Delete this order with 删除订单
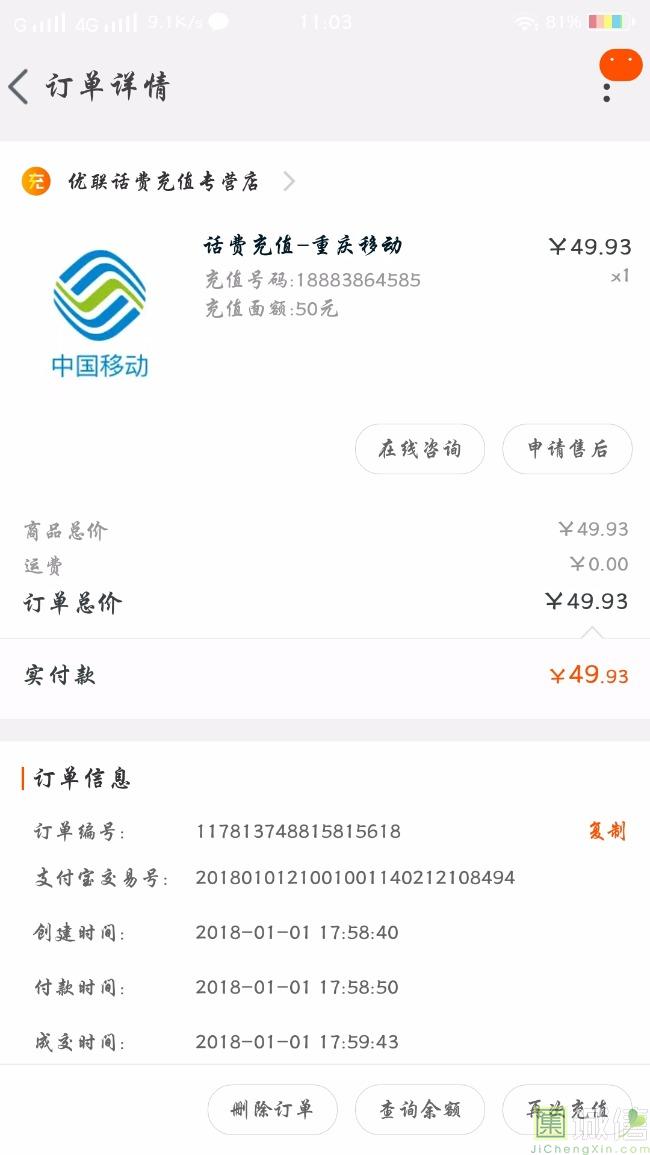The height and width of the screenshot is (1155, 650). point(272,1109)
